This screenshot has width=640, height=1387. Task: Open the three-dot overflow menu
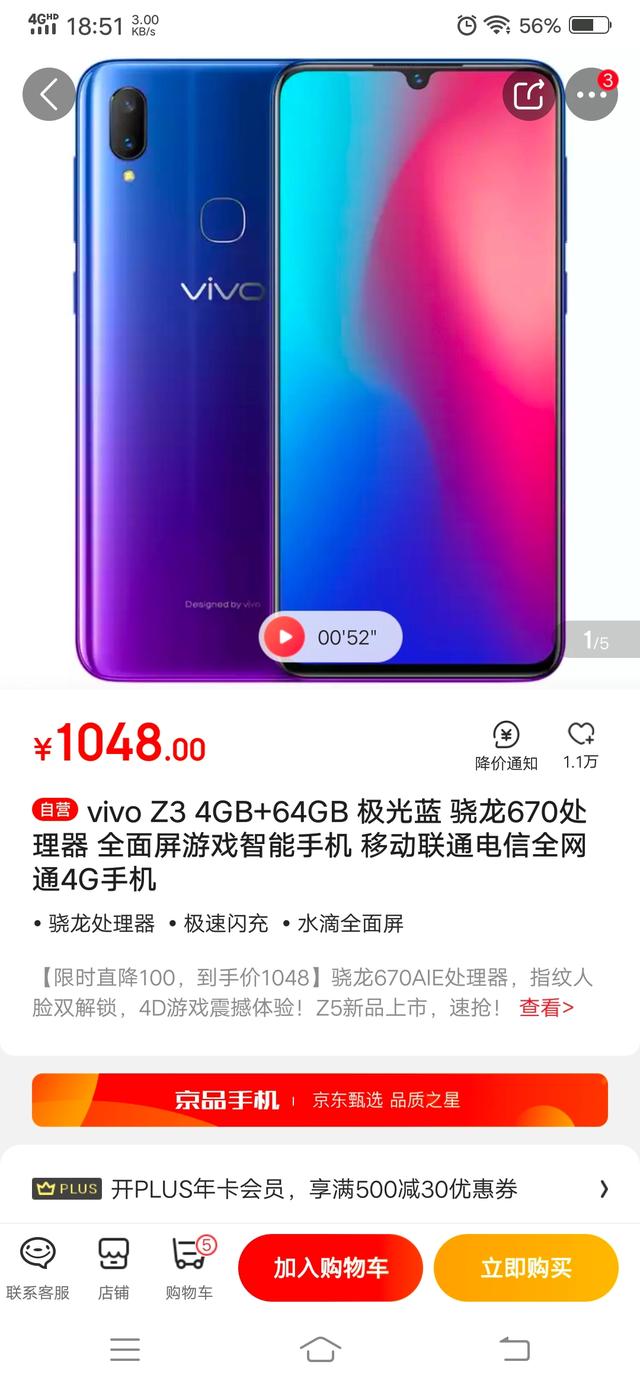pyautogui.click(x=592, y=95)
